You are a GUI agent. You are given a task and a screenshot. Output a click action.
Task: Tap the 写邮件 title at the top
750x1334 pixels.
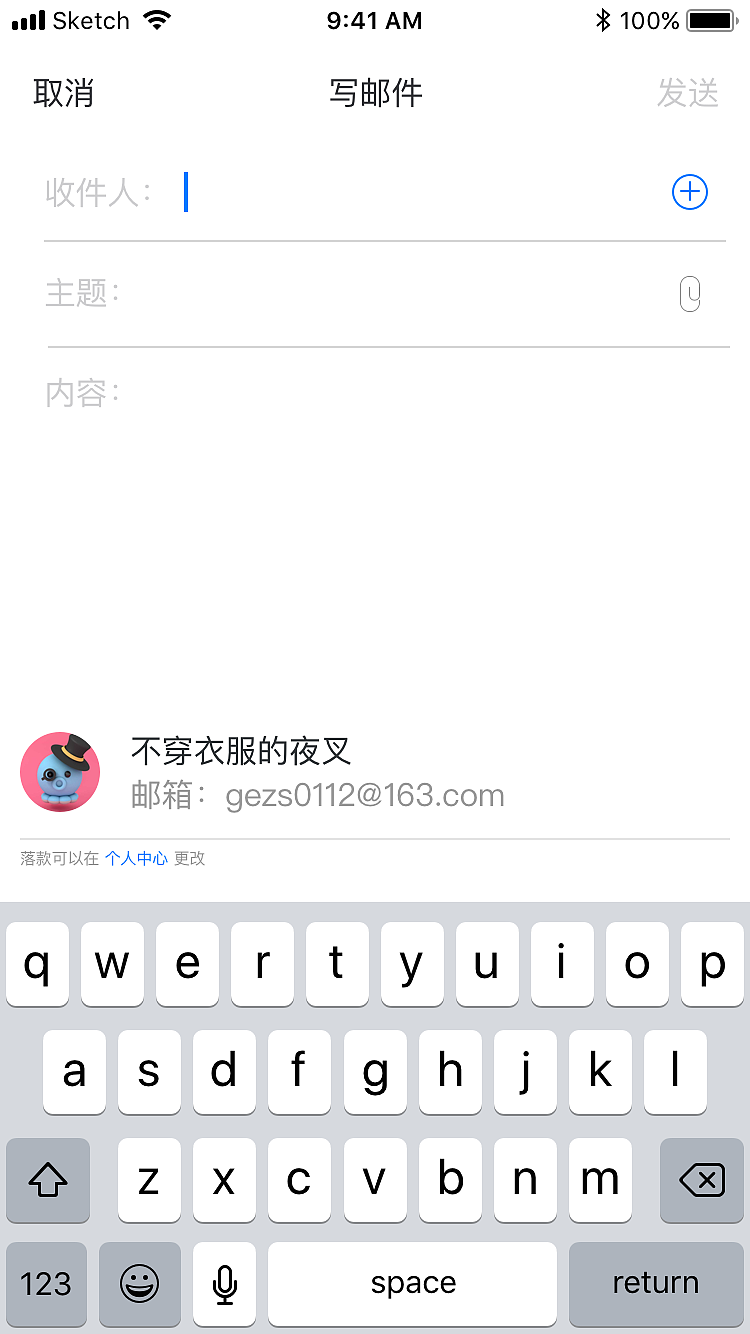(x=375, y=93)
